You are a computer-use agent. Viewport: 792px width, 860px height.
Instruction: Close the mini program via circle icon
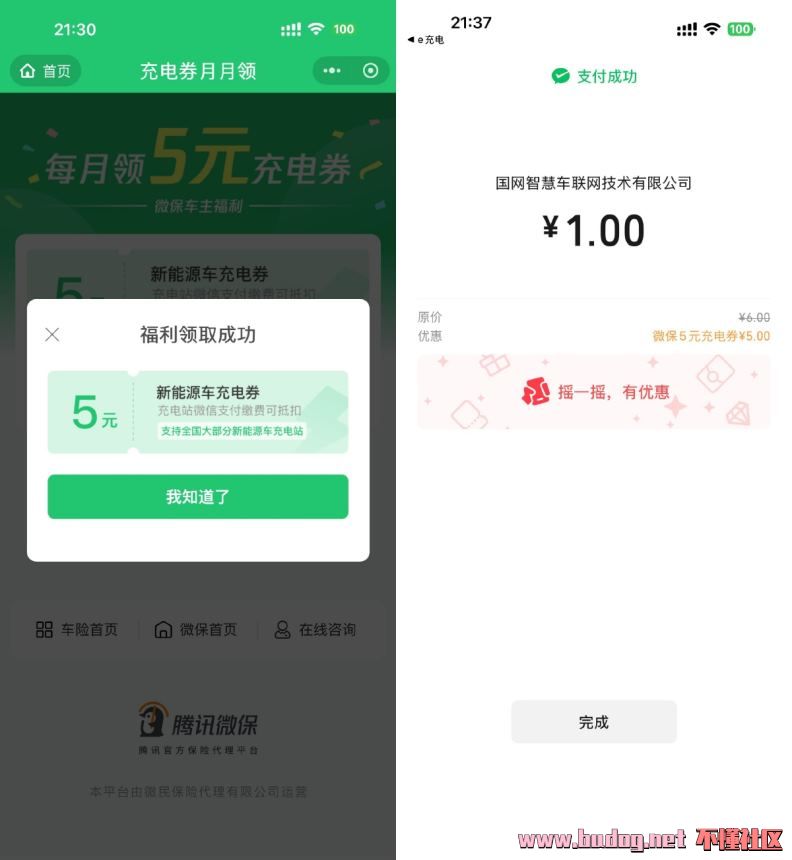(371, 71)
